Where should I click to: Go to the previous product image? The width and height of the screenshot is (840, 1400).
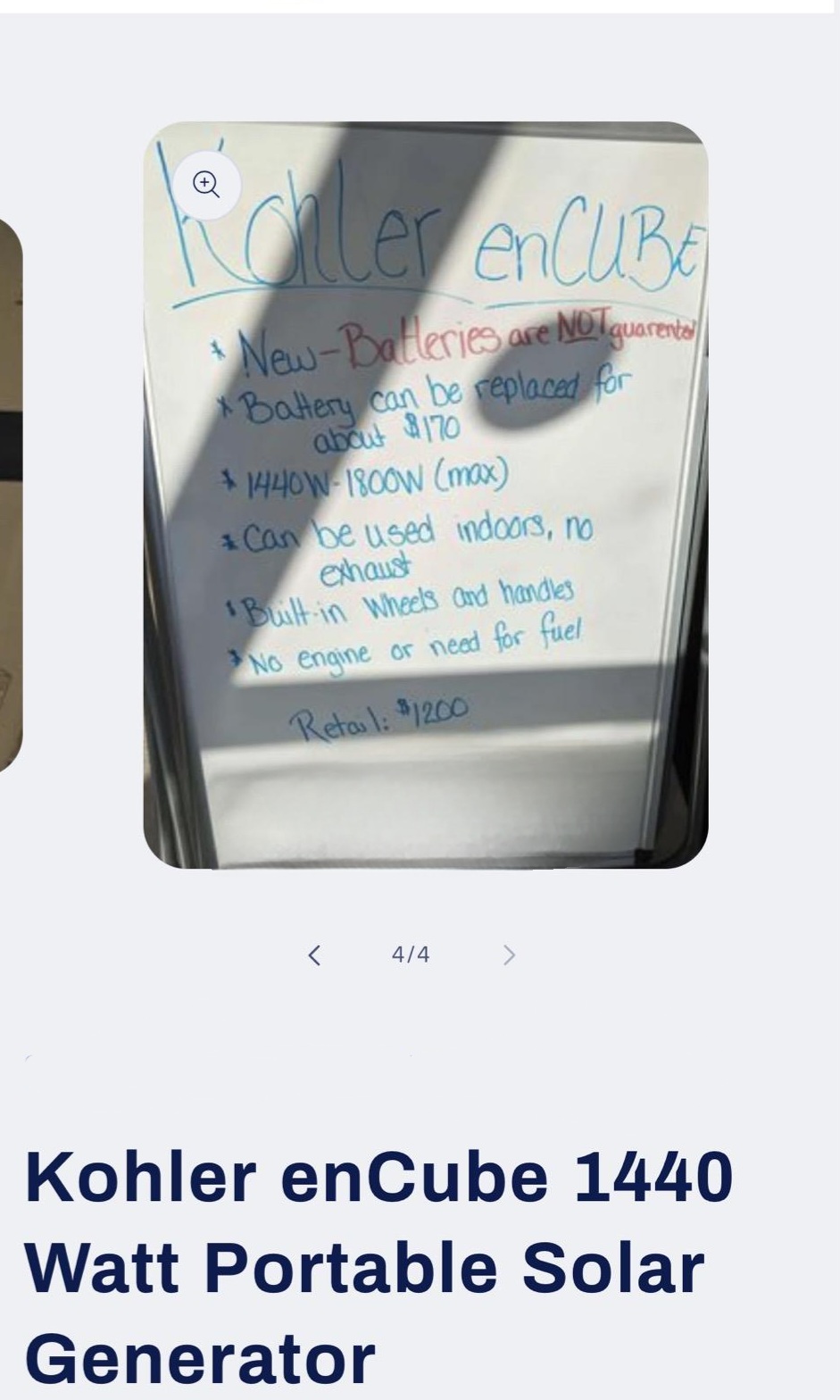(313, 954)
